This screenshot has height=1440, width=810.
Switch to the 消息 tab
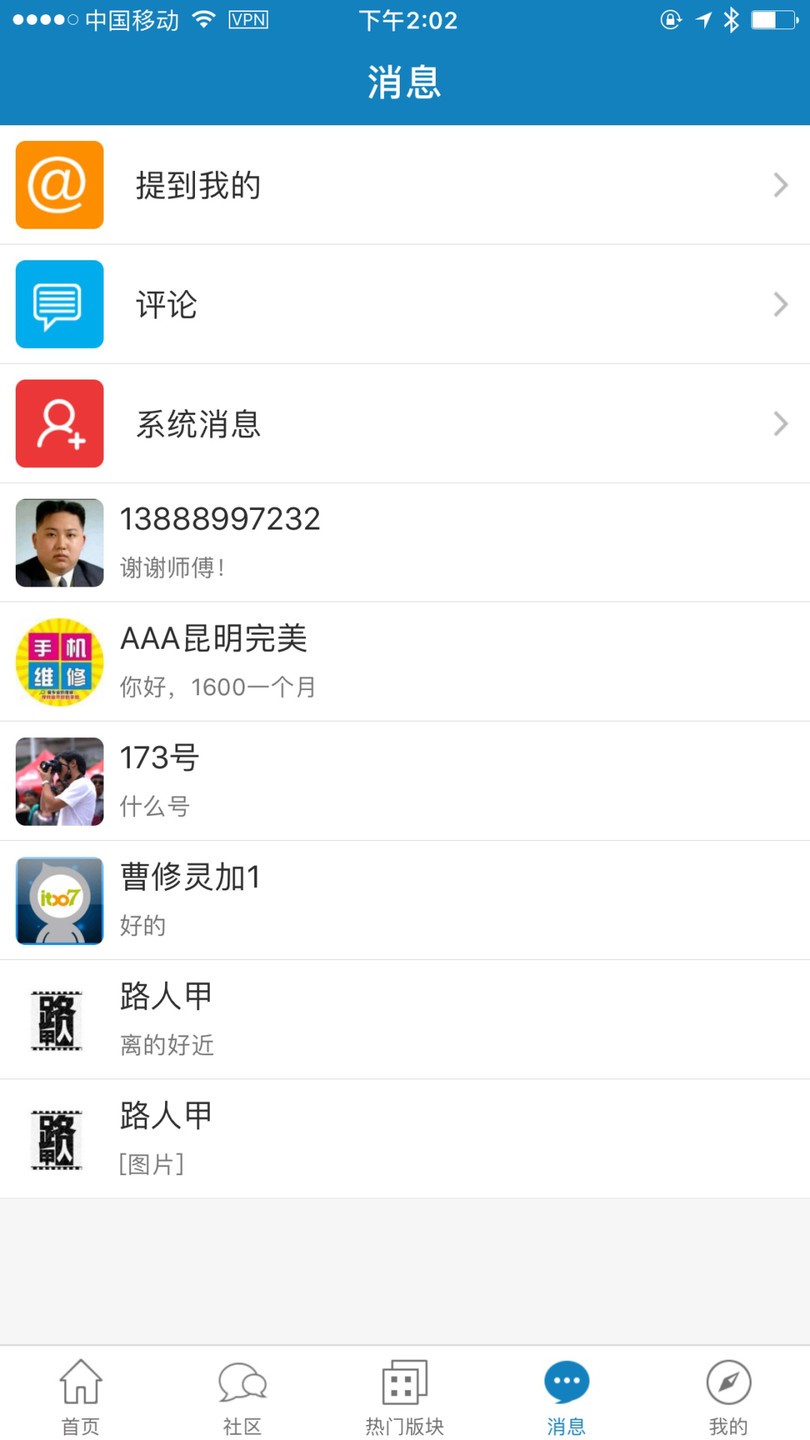[x=566, y=1395]
